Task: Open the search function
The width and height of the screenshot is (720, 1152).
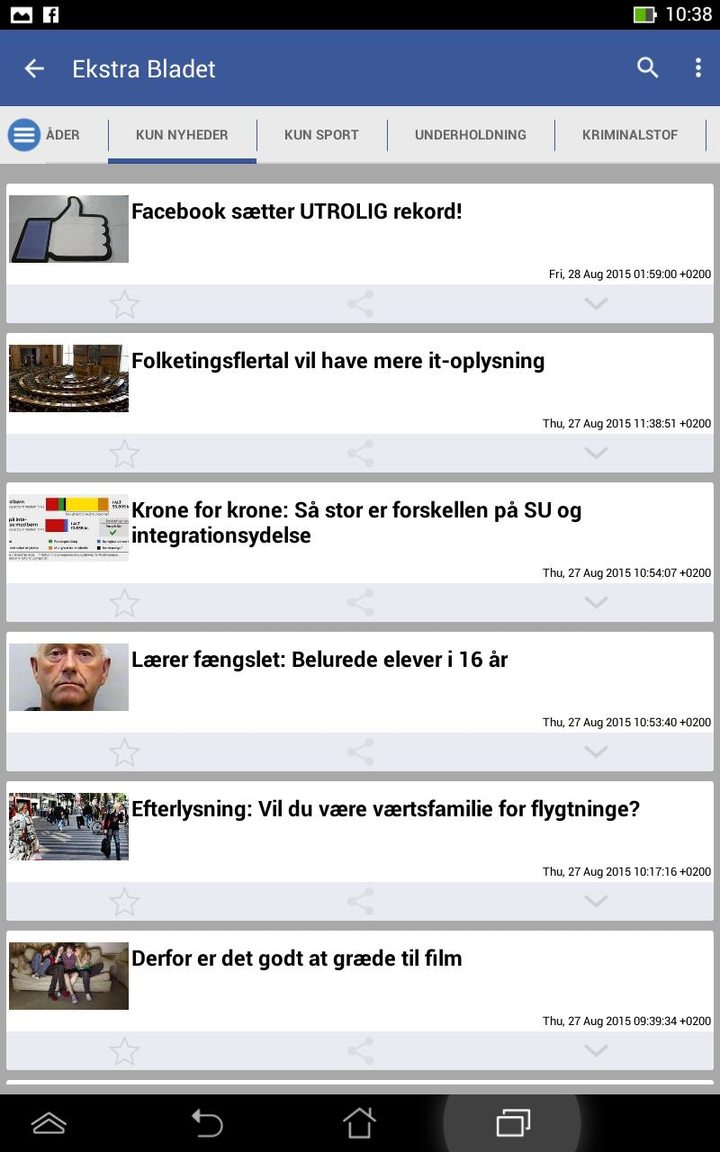Action: [647, 68]
